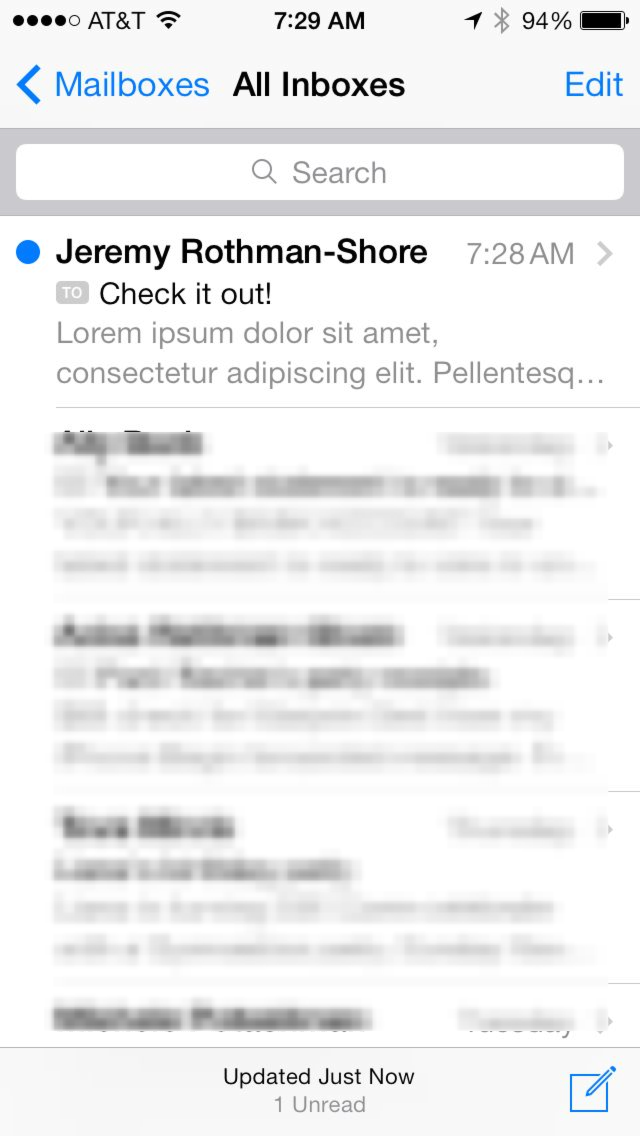Compose a new email
Screen dimensions: 640x1136
pos(591,1090)
